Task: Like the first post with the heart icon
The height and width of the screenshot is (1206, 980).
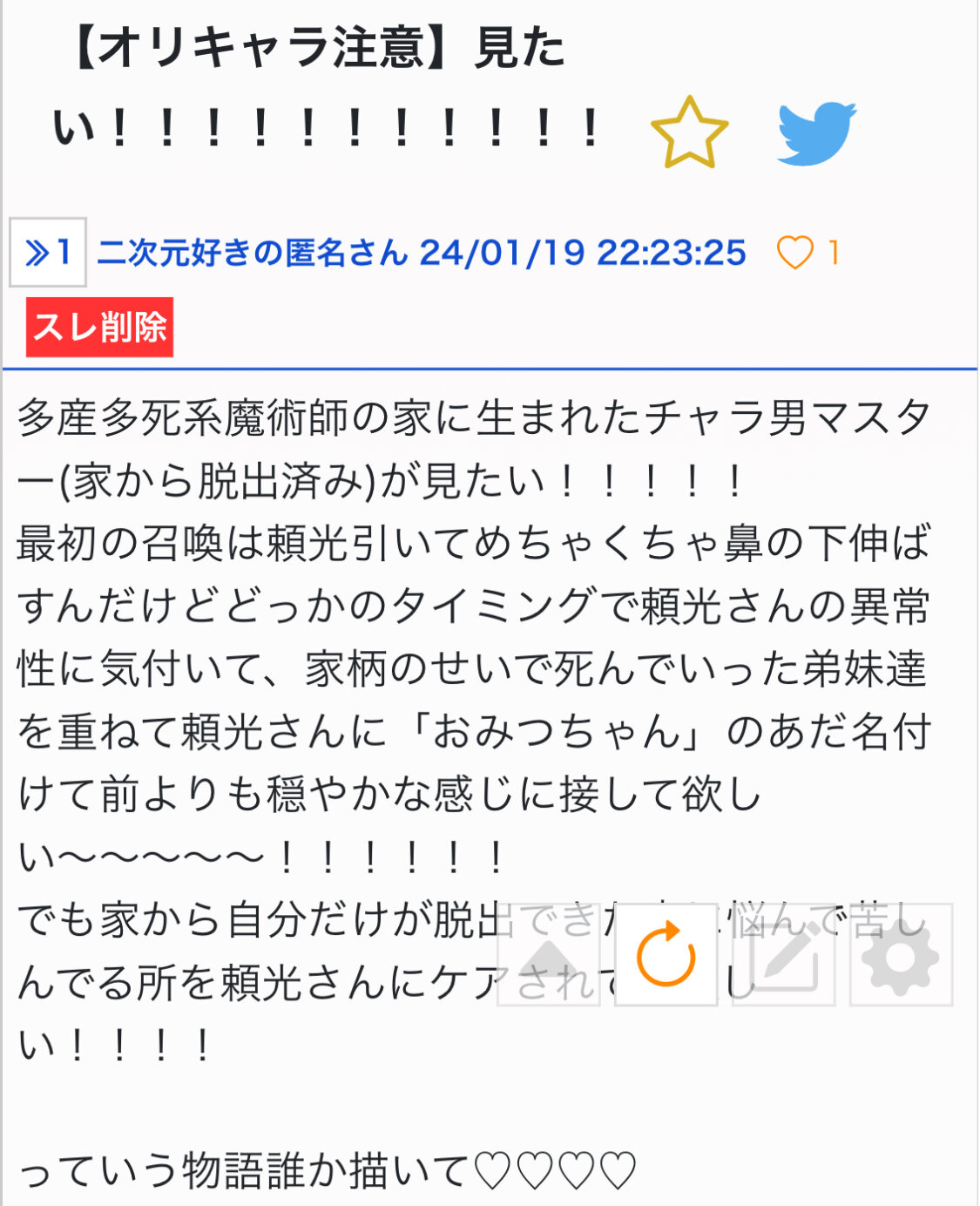Action: coord(794,253)
